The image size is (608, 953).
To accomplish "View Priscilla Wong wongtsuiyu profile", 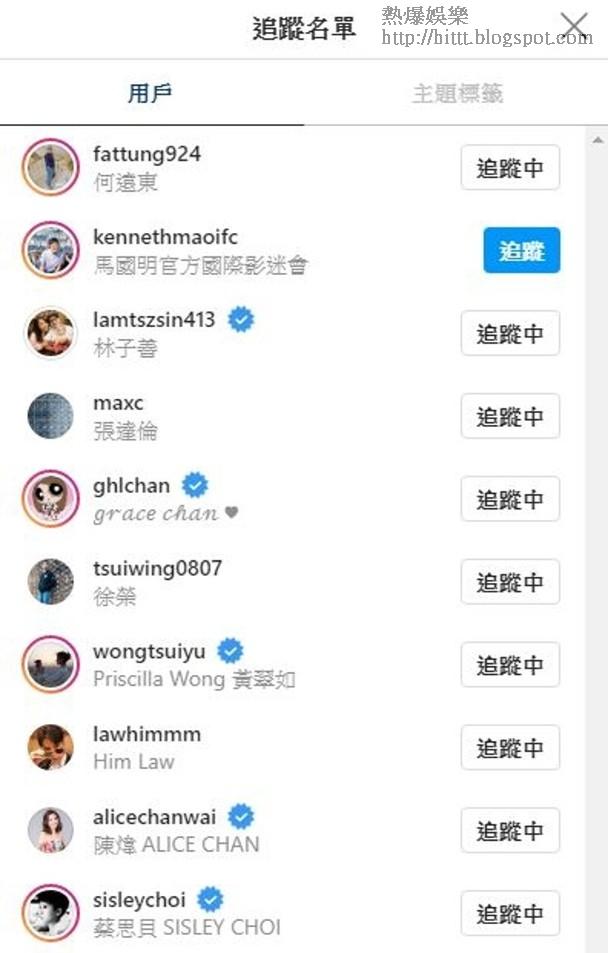I will tap(149, 652).
